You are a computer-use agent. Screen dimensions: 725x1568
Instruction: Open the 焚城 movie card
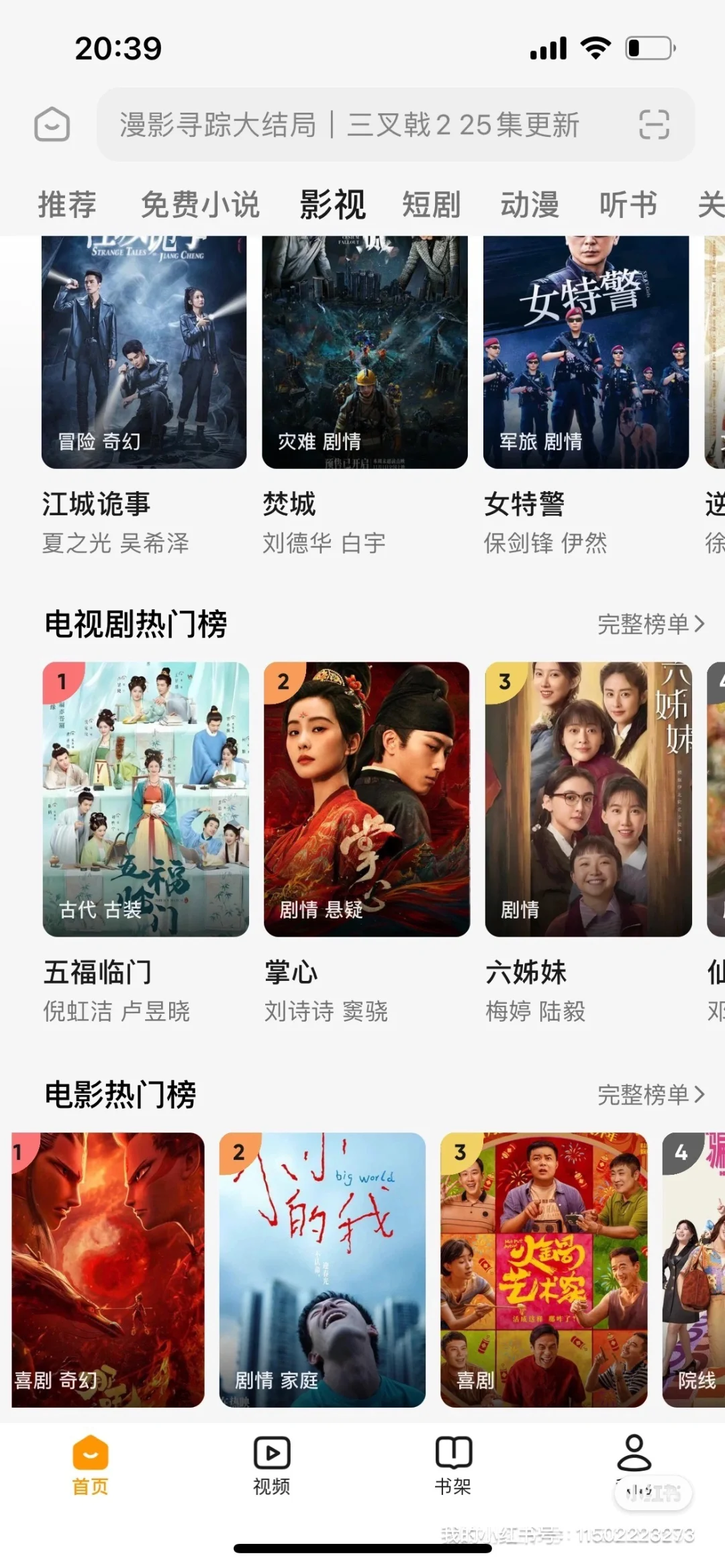pos(365,356)
